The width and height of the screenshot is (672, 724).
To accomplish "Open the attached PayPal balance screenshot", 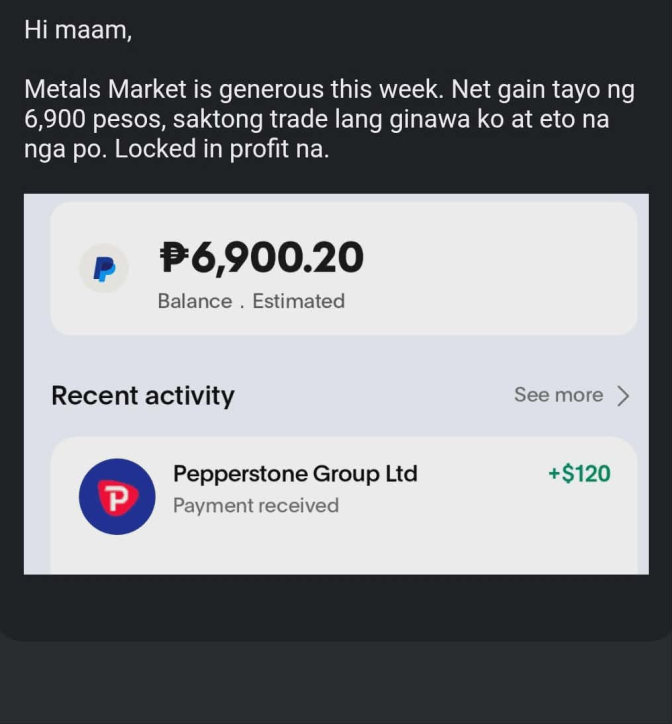I will pos(336,384).
